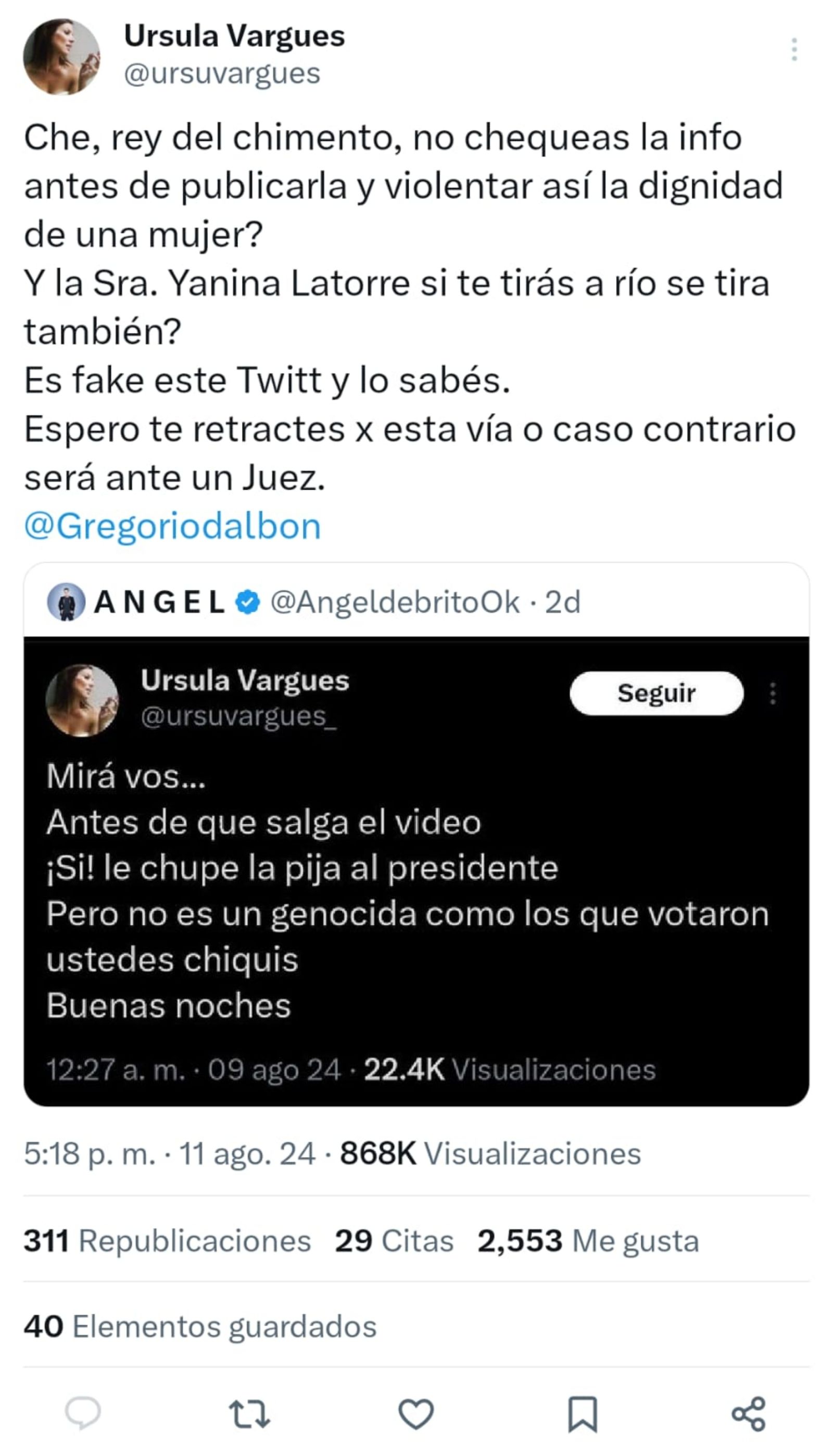Share this tweet
Viewport: 833px width, 1456px height.
(748, 1413)
